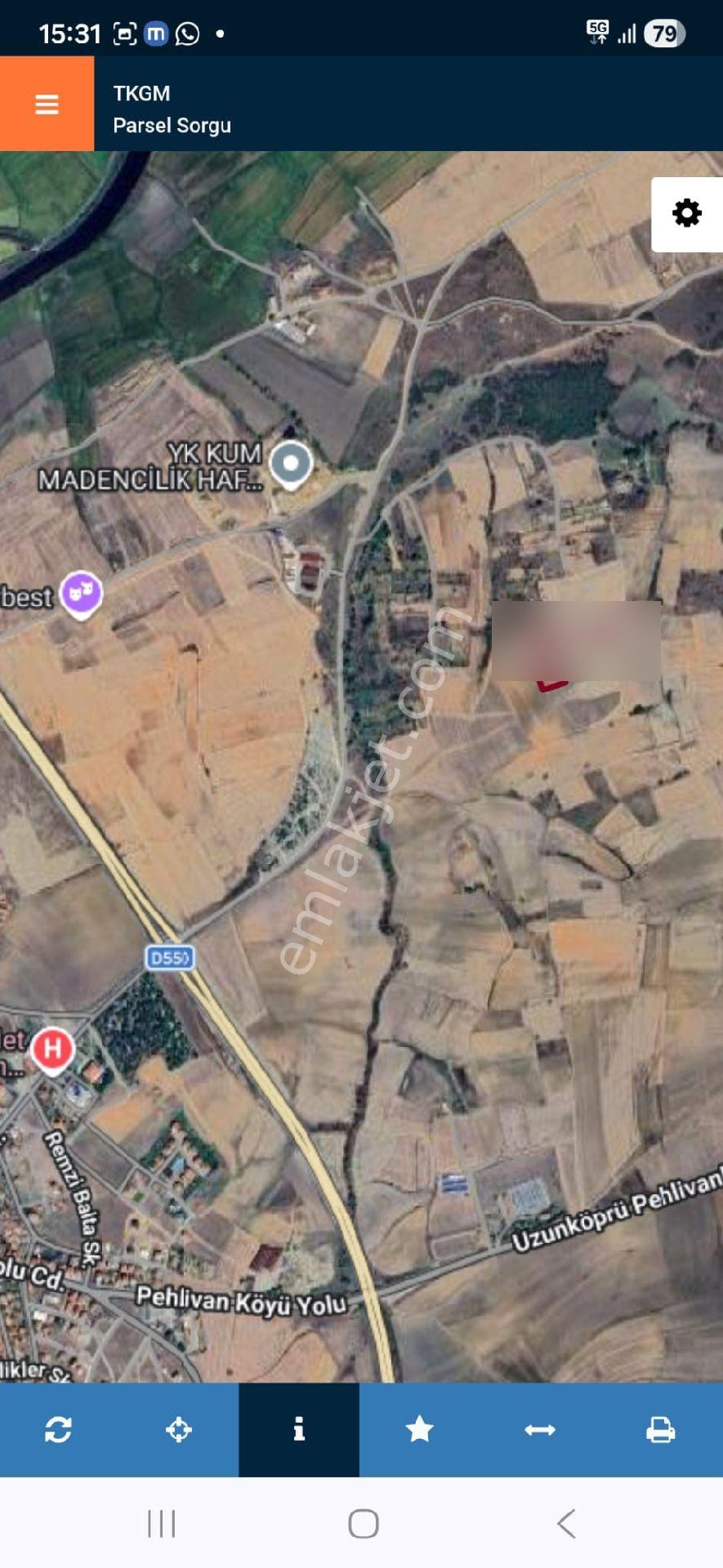Print the map view
This screenshot has width=723, height=1568.
click(x=660, y=1430)
